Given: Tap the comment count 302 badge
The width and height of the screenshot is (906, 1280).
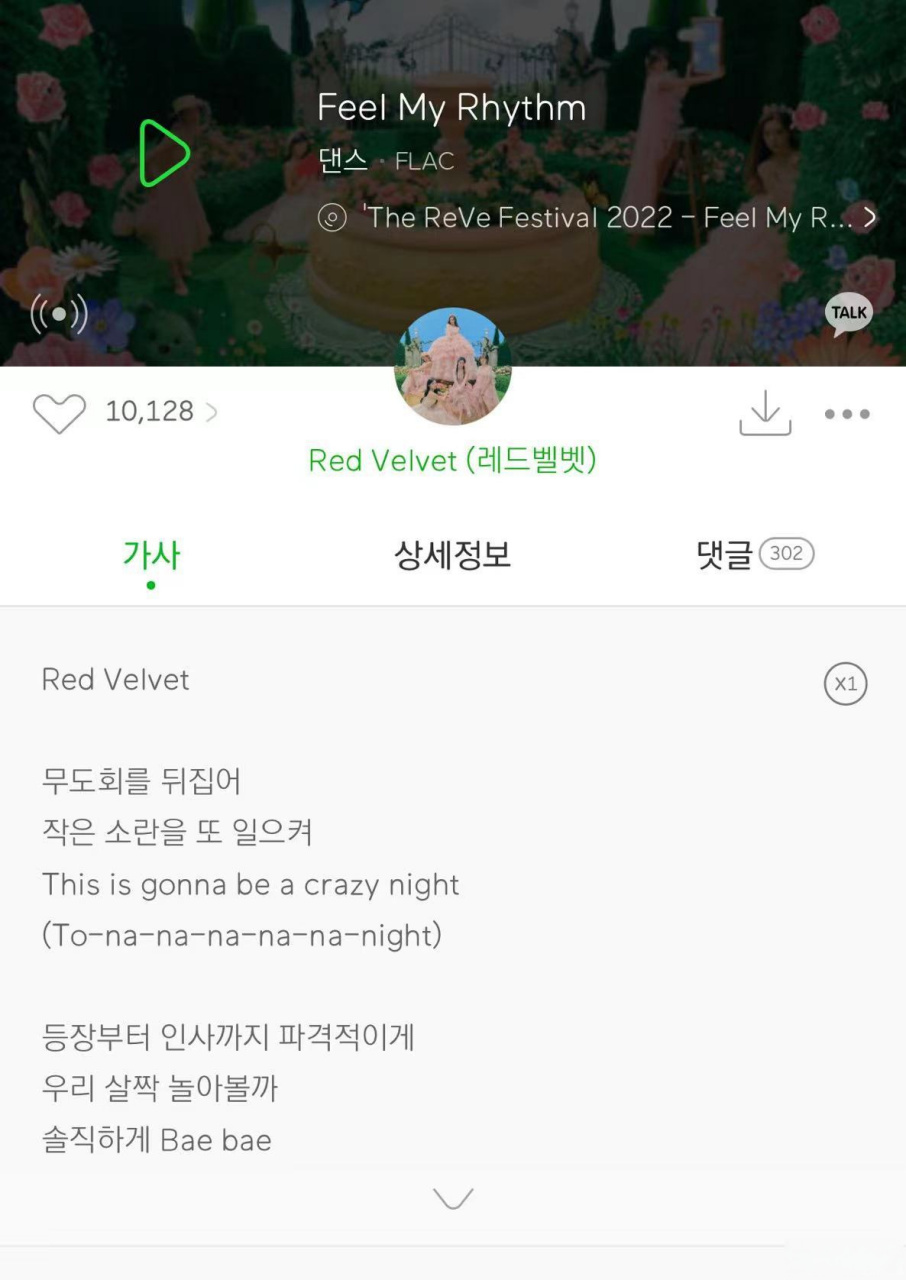Looking at the screenshot, I should pyautogui.click(x=786, y=553).
